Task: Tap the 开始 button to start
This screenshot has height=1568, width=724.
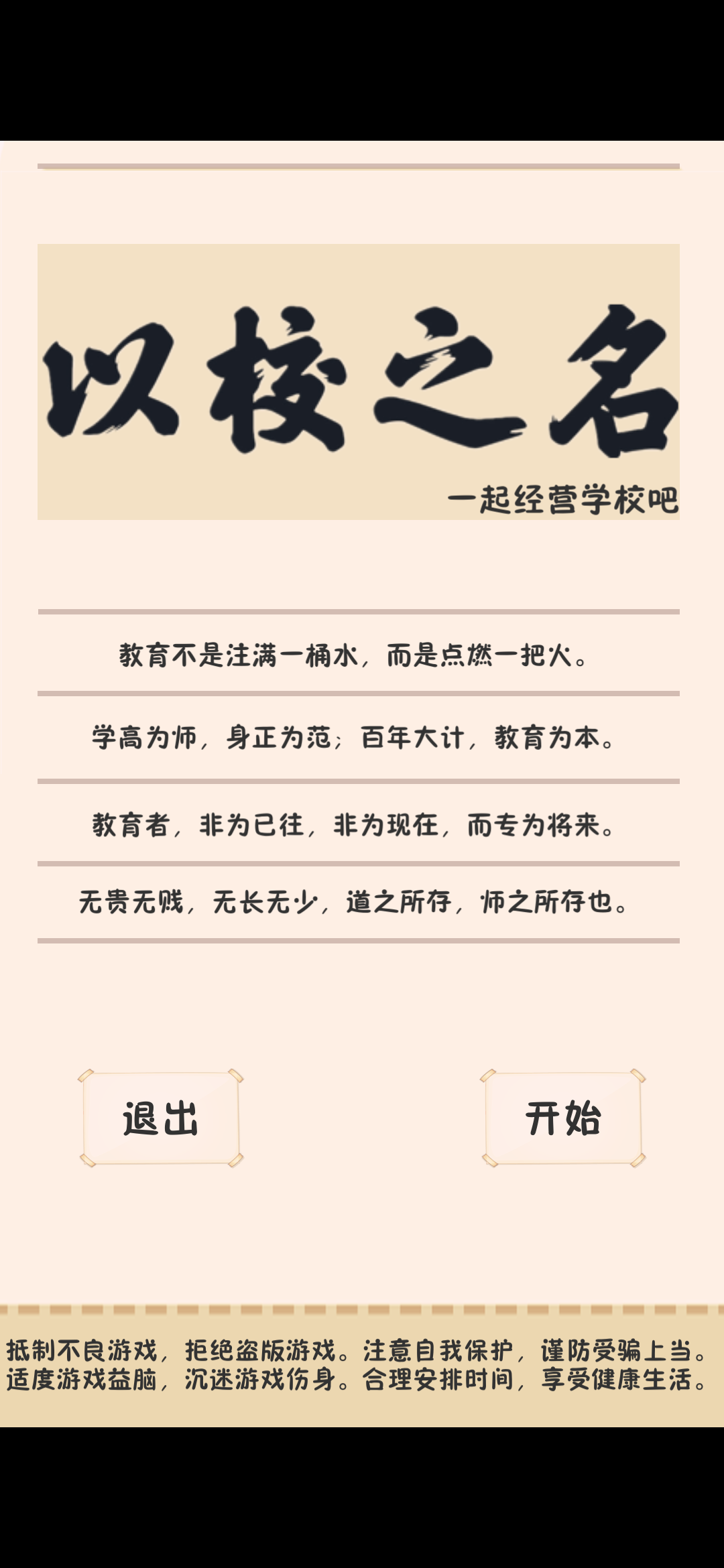Action: 562,1118
